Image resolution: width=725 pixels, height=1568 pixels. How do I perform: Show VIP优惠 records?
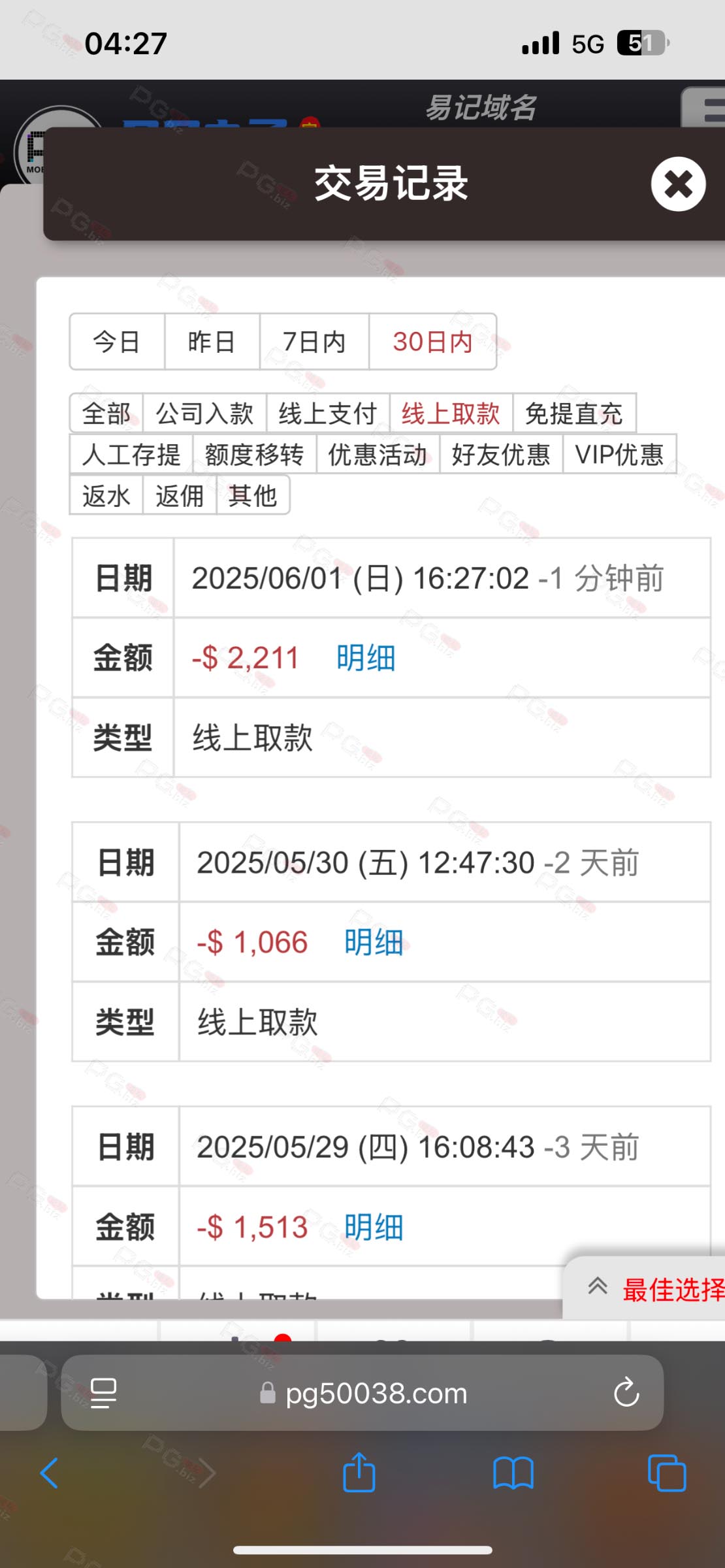tap(619, 455)
